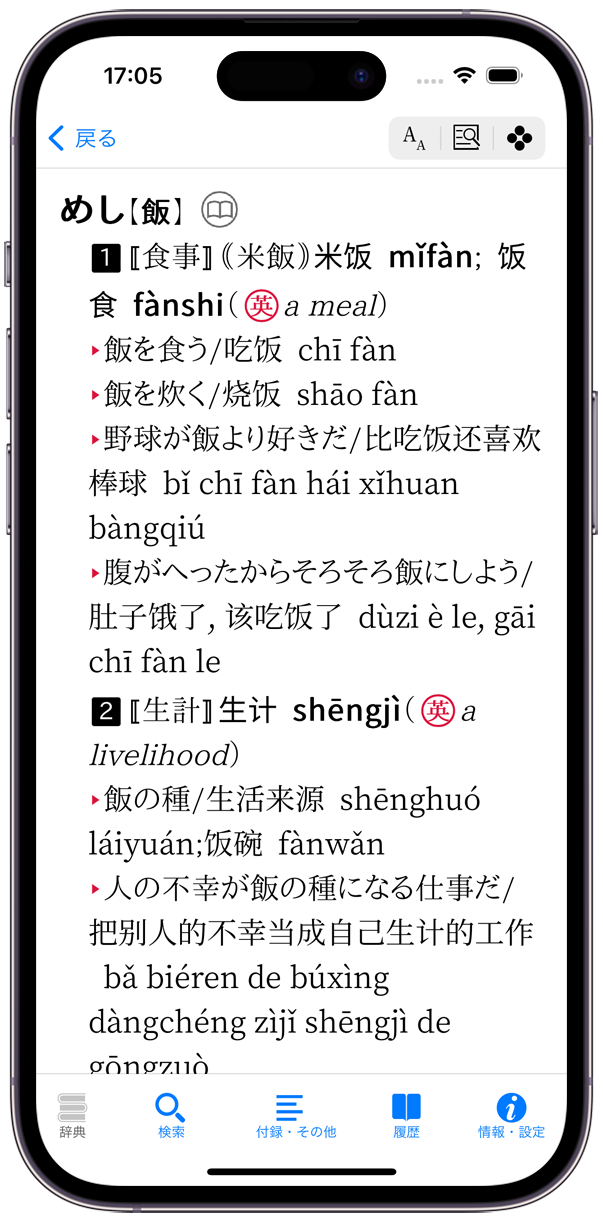
Task: Open the in-page search icon
Action: point(466,139)
